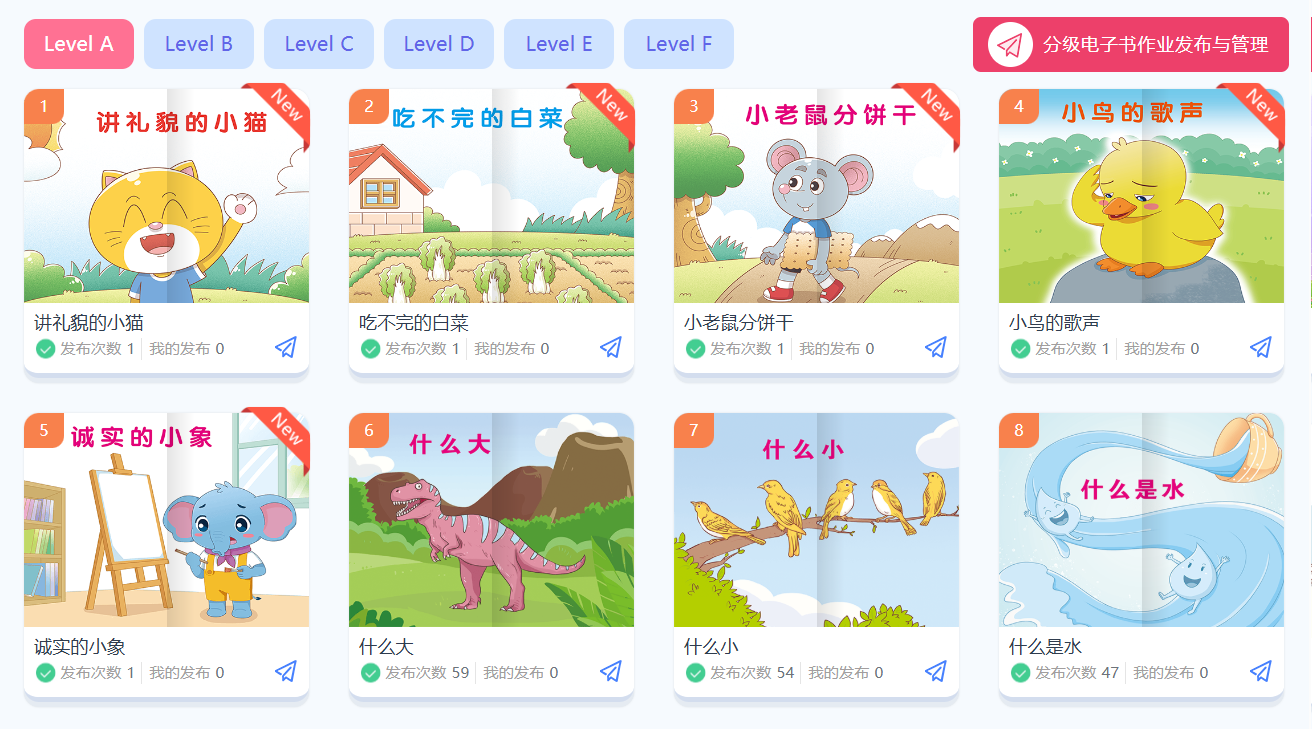Viewport: 1312px width, 729px height.
Task: Switch to the Level C tab
Action: [x=318, y=44]
